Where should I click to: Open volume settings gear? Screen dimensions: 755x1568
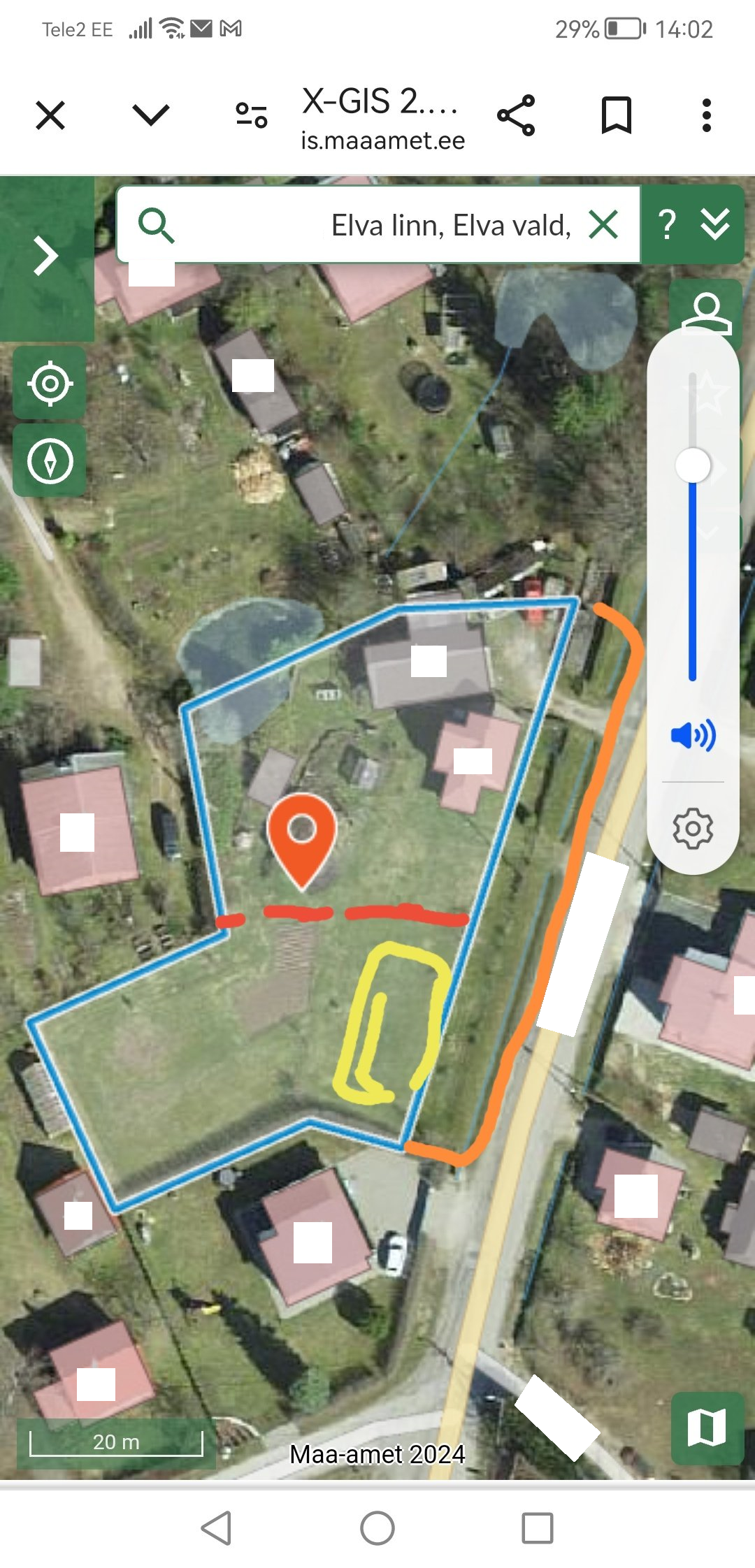click(693, 829)
